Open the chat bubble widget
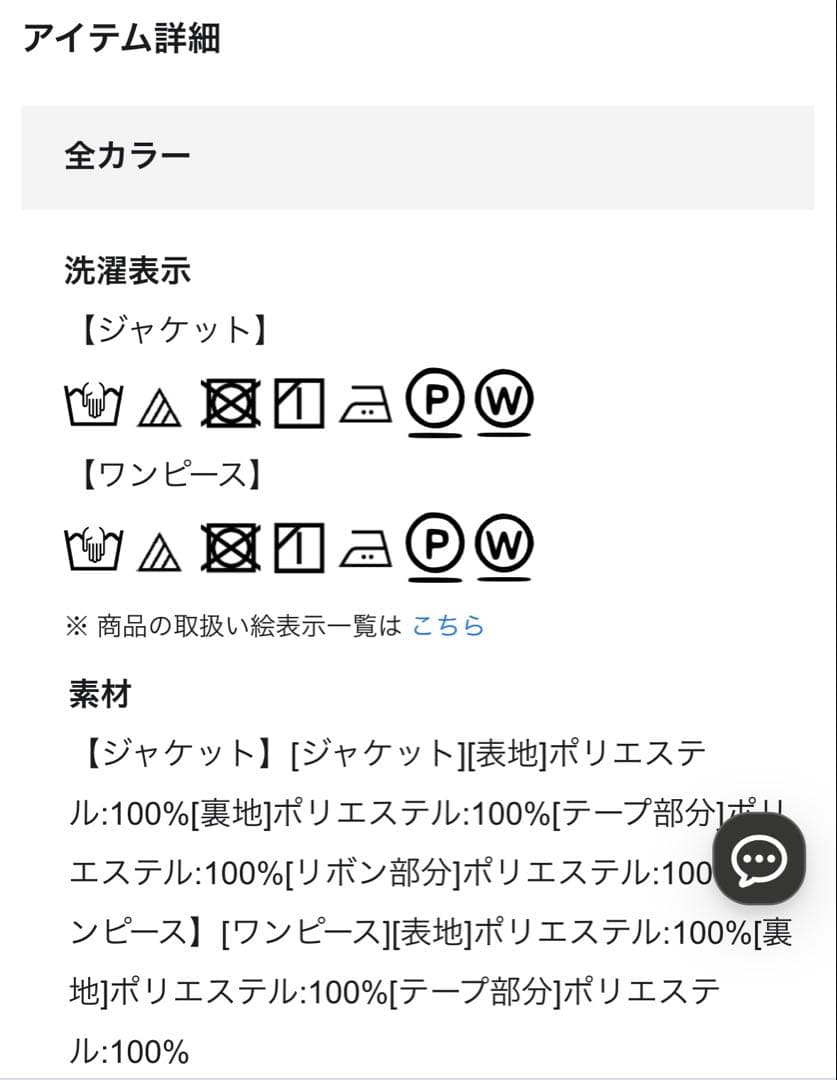The image size is (837, 1080). point(760,860)
